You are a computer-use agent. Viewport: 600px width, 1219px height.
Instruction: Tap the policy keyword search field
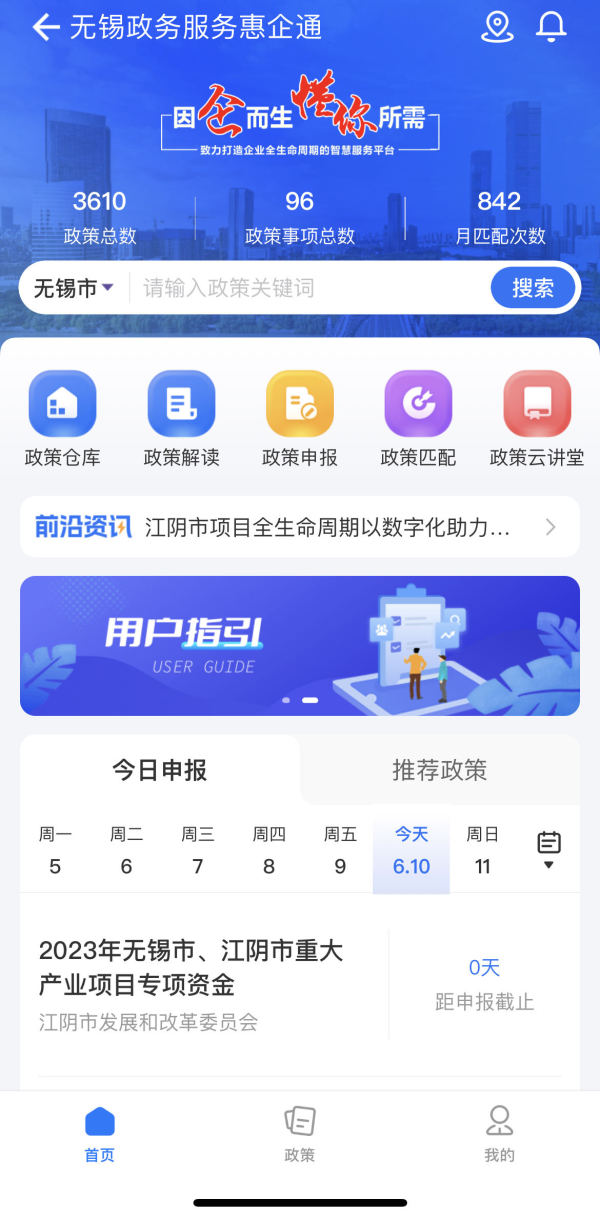tap(310, 288)
